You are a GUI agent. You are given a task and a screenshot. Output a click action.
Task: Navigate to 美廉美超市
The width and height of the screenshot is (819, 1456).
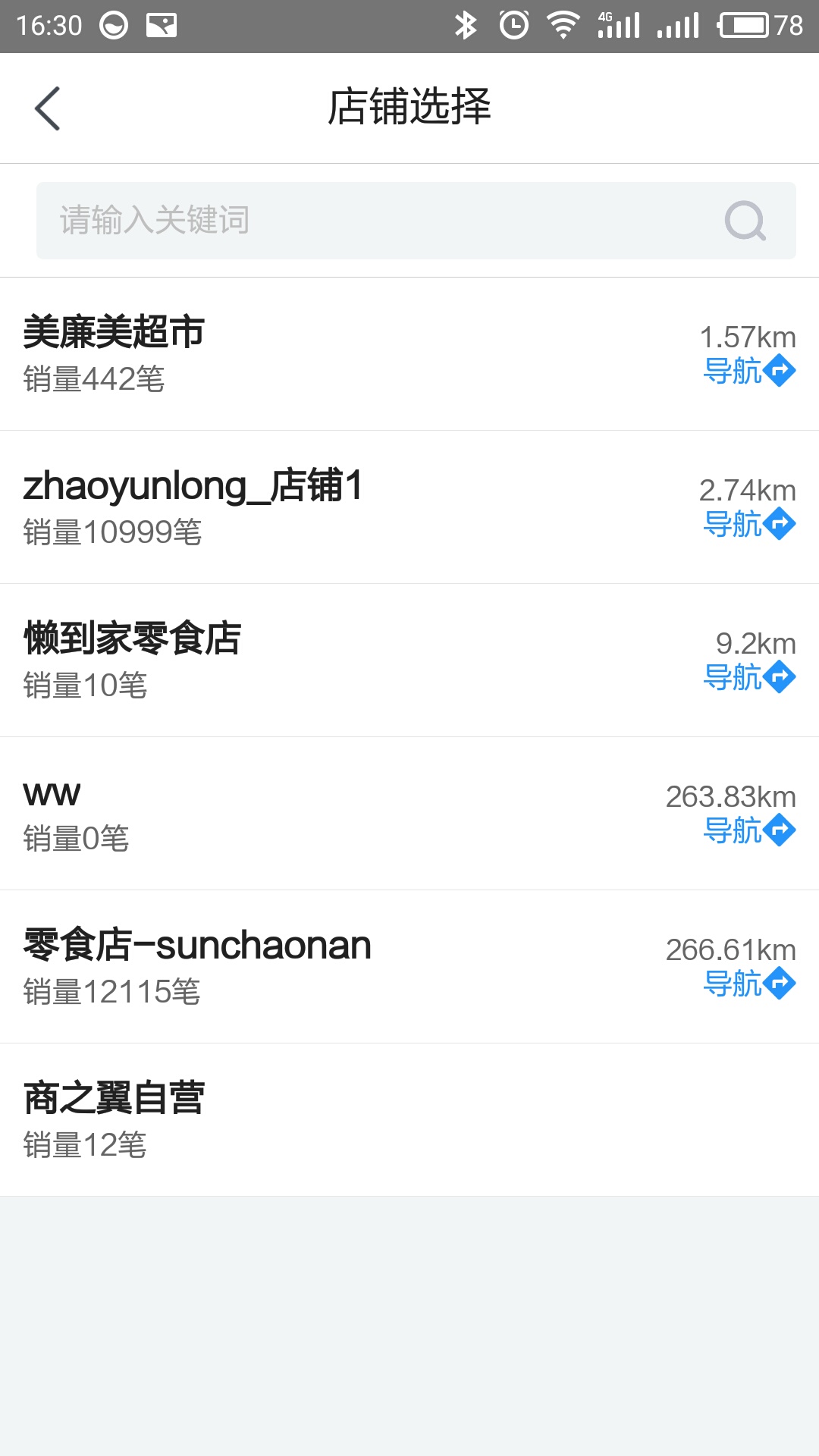click(x=748, y=371)
